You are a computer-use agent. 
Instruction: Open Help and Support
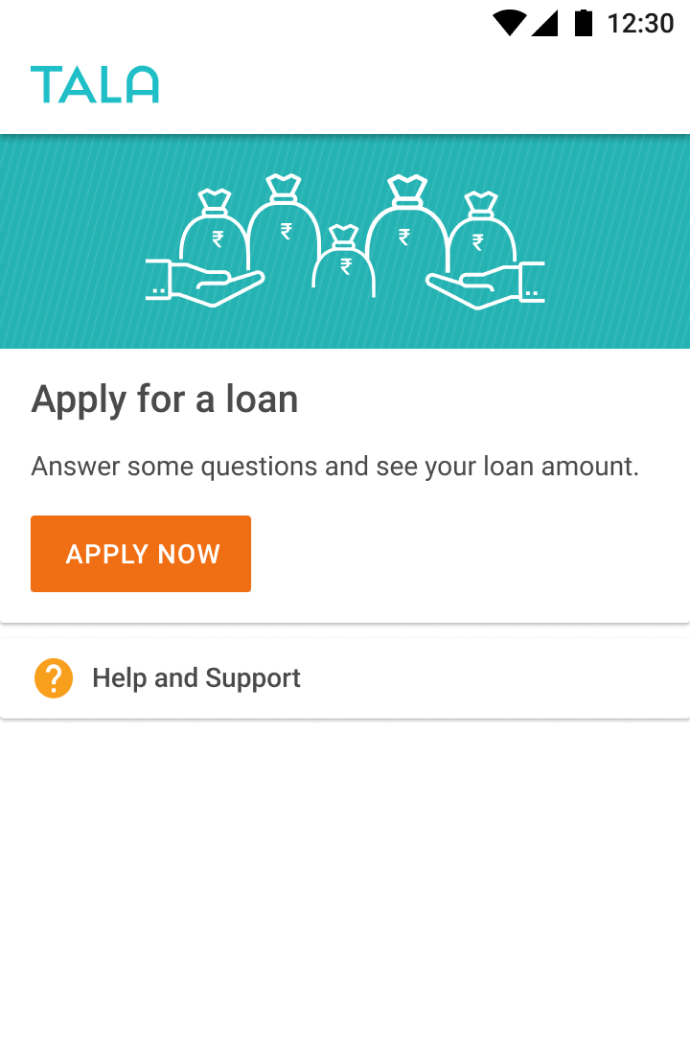pyautogui.click(x=196, y=678)
